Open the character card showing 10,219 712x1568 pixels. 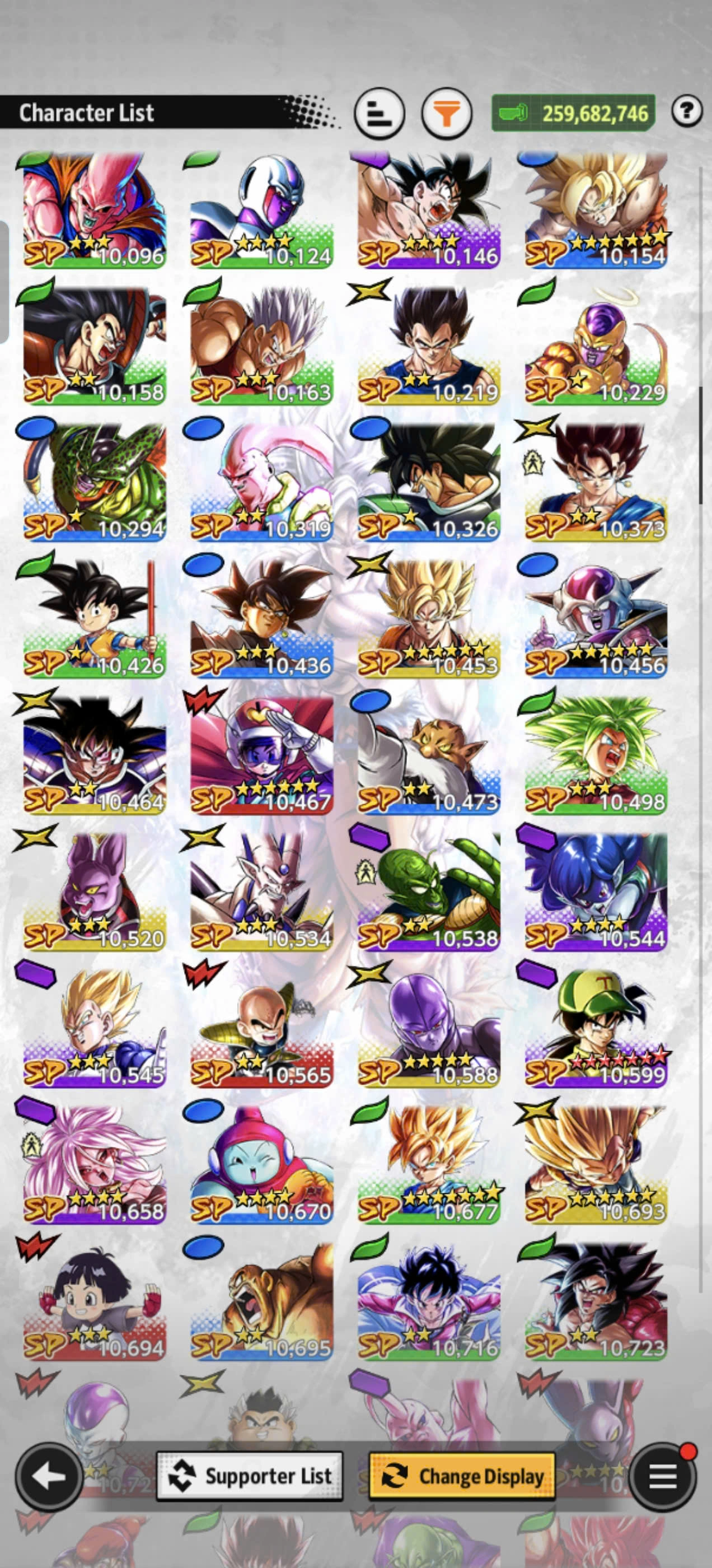coord(428,346)
